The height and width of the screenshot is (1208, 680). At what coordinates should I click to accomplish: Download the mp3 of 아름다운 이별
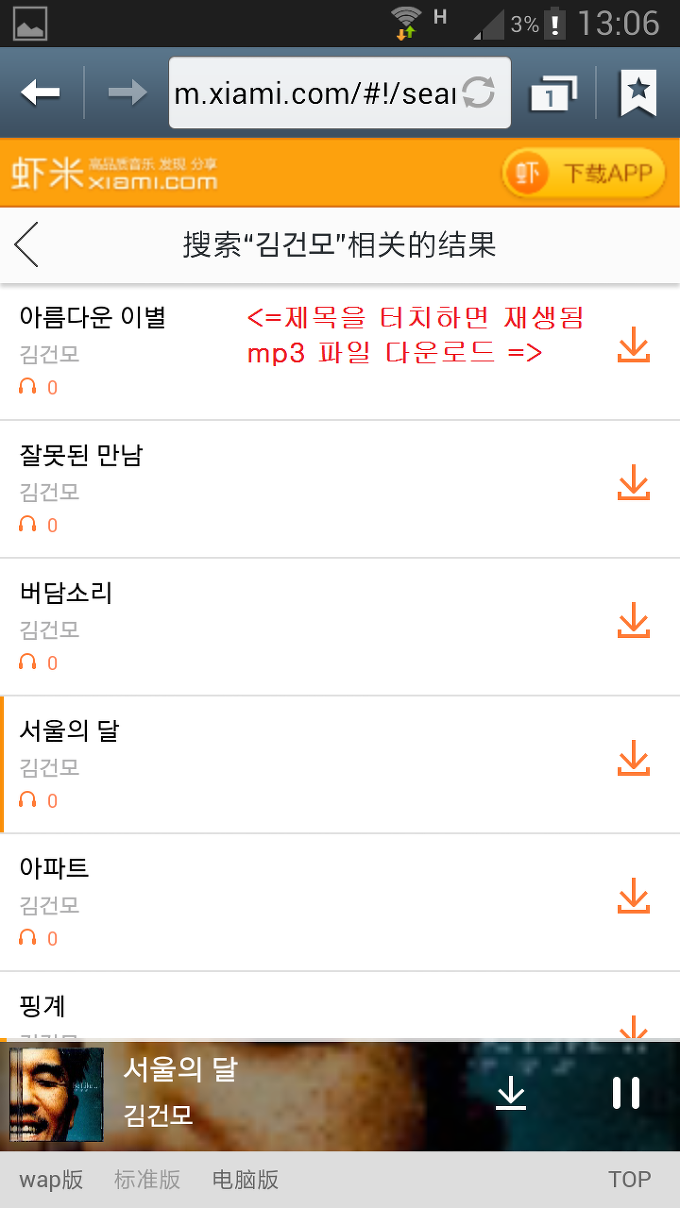click(x=634, y=346)
